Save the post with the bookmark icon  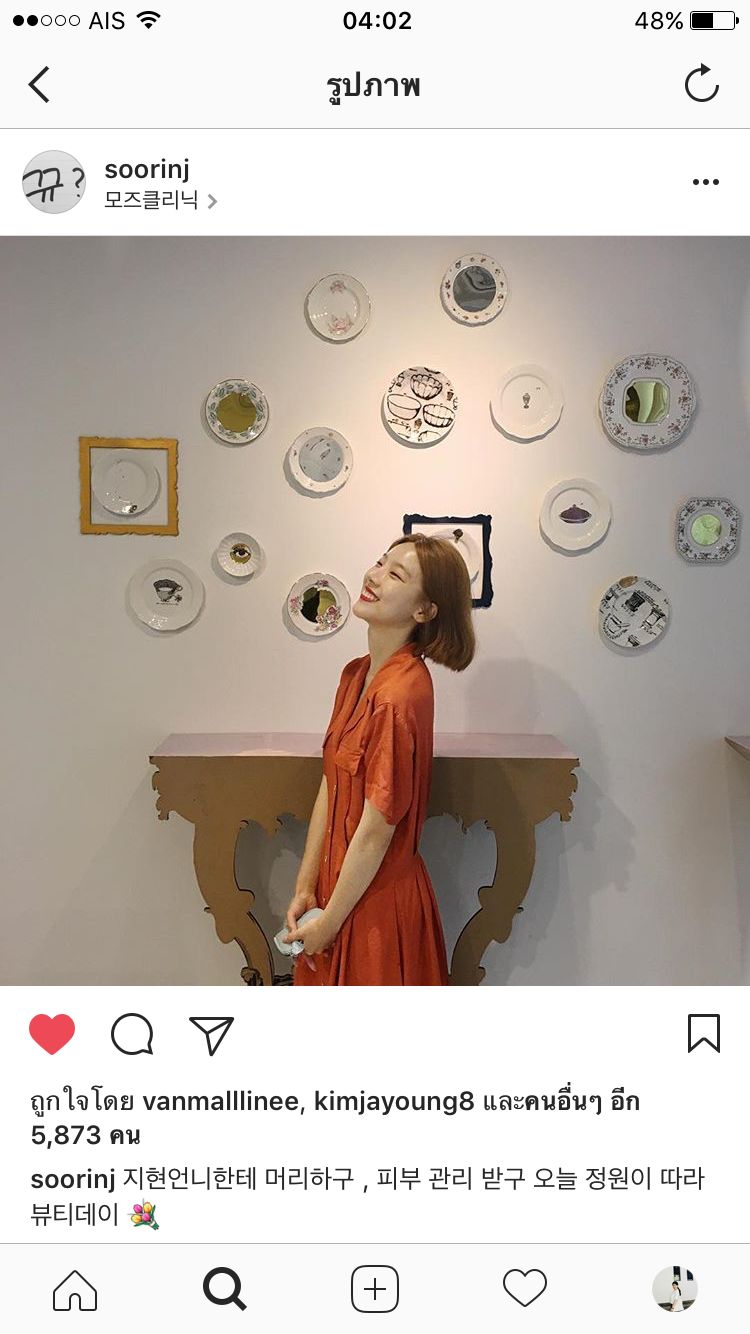[x=704, y=1034]
